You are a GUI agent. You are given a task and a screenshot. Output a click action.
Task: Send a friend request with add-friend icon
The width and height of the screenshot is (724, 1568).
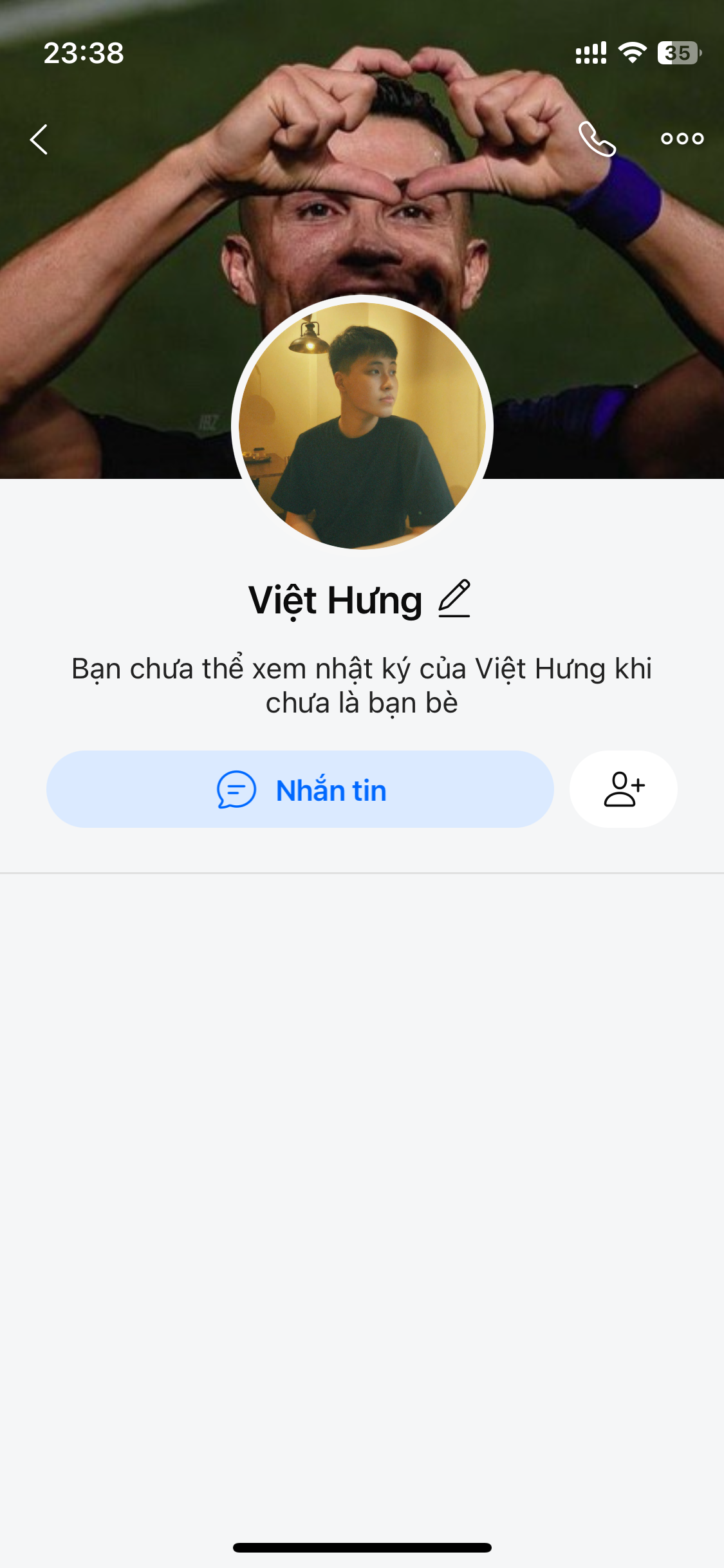point(623,789)
